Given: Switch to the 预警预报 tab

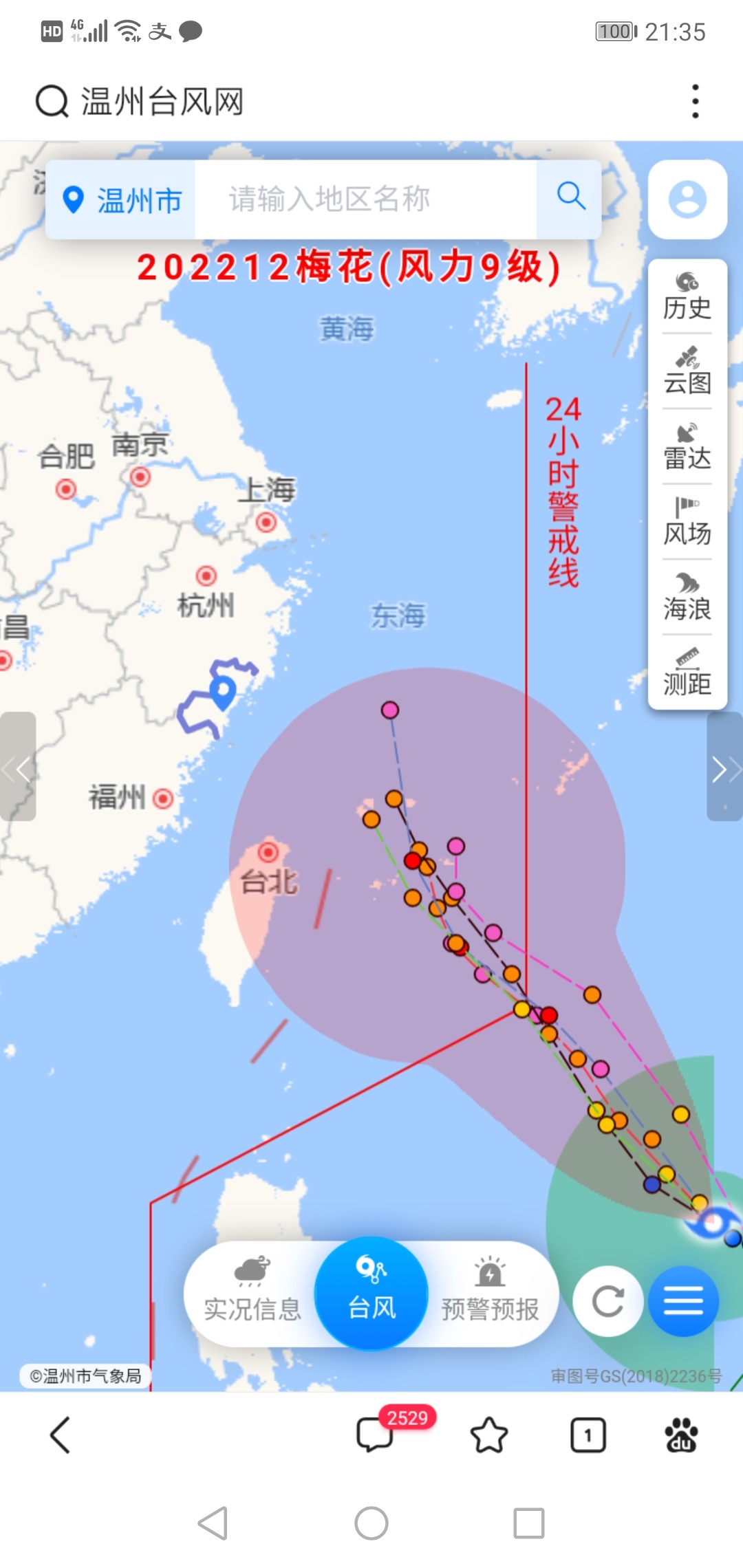Looking at the screenshot, I should (490, 1294).
